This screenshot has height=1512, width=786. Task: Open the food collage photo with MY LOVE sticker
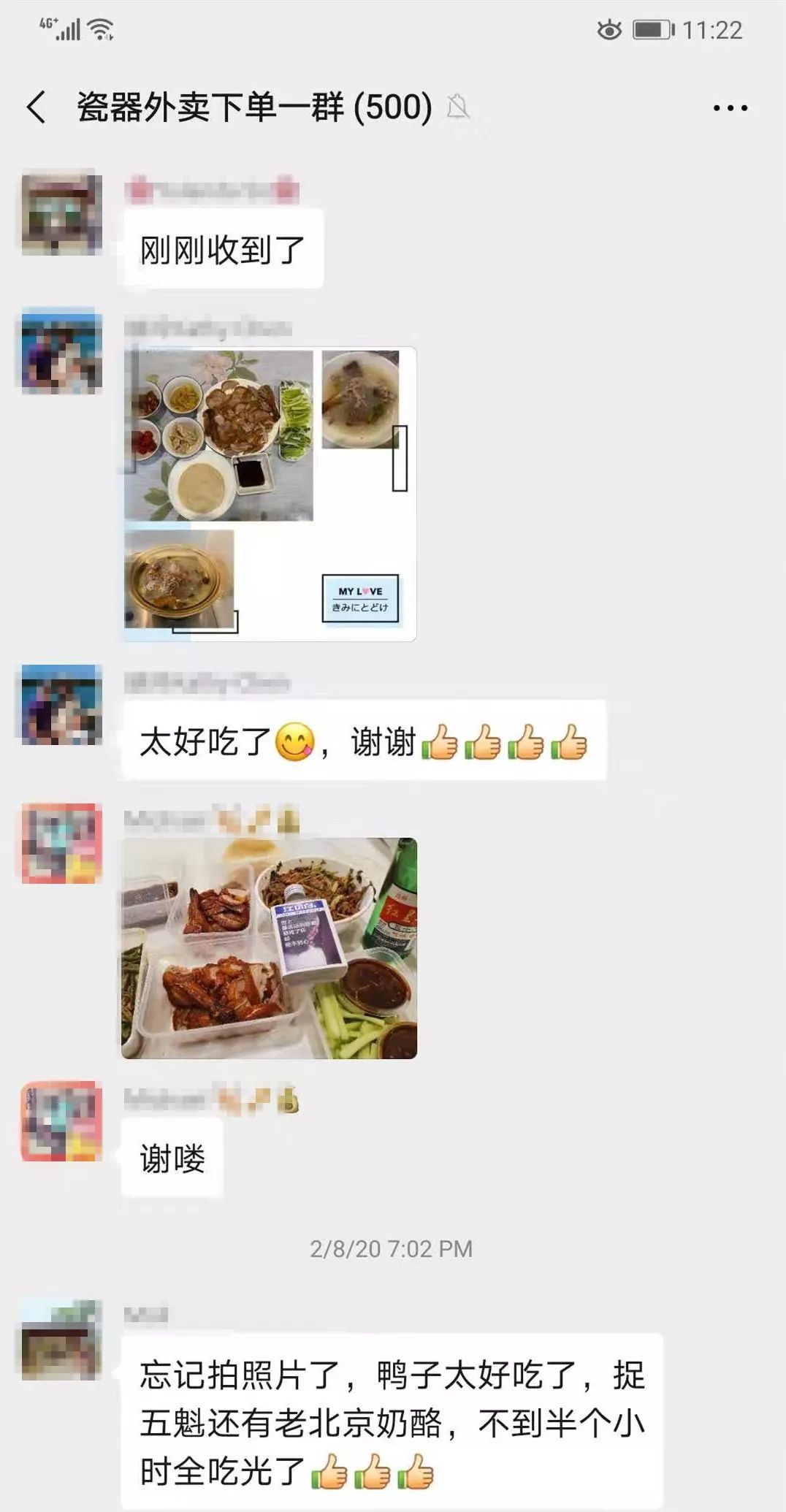tap(270, 494)
